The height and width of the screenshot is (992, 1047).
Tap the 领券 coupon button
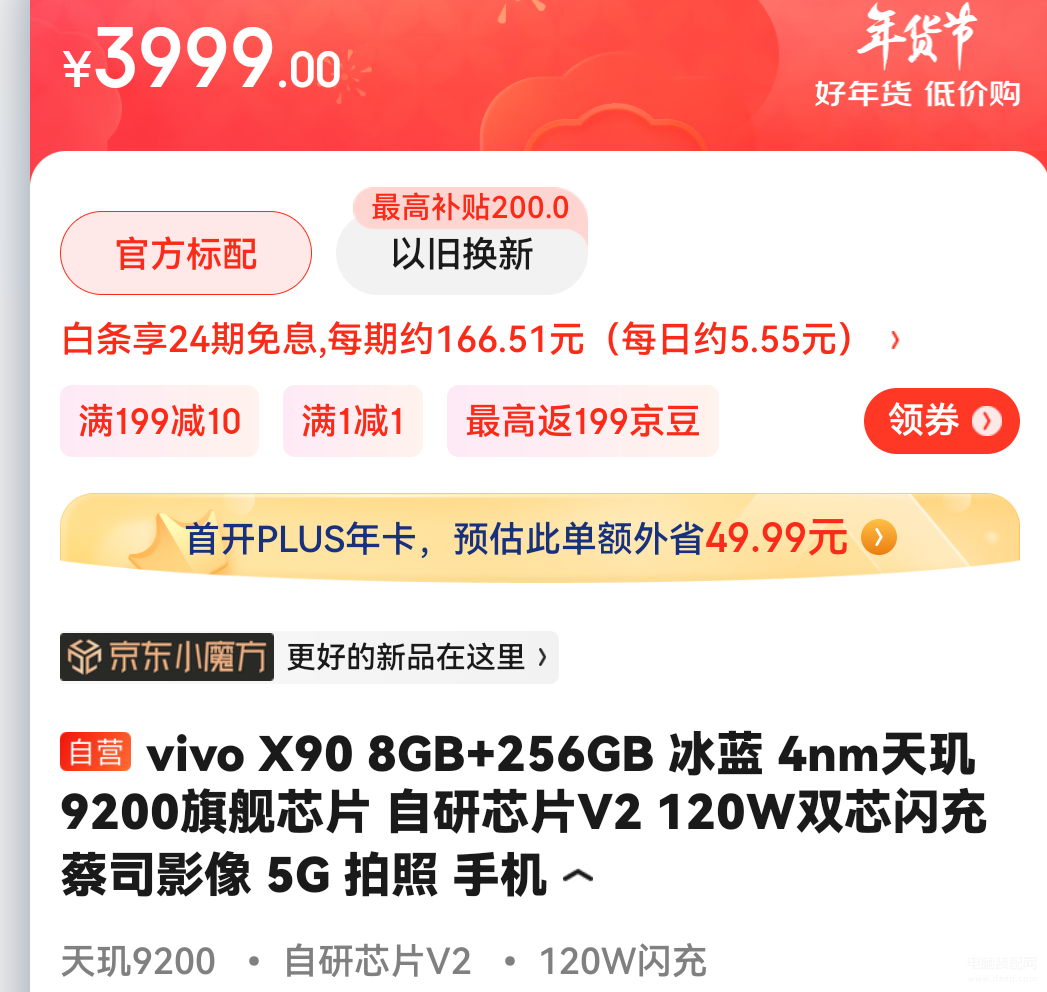point(940,421)
